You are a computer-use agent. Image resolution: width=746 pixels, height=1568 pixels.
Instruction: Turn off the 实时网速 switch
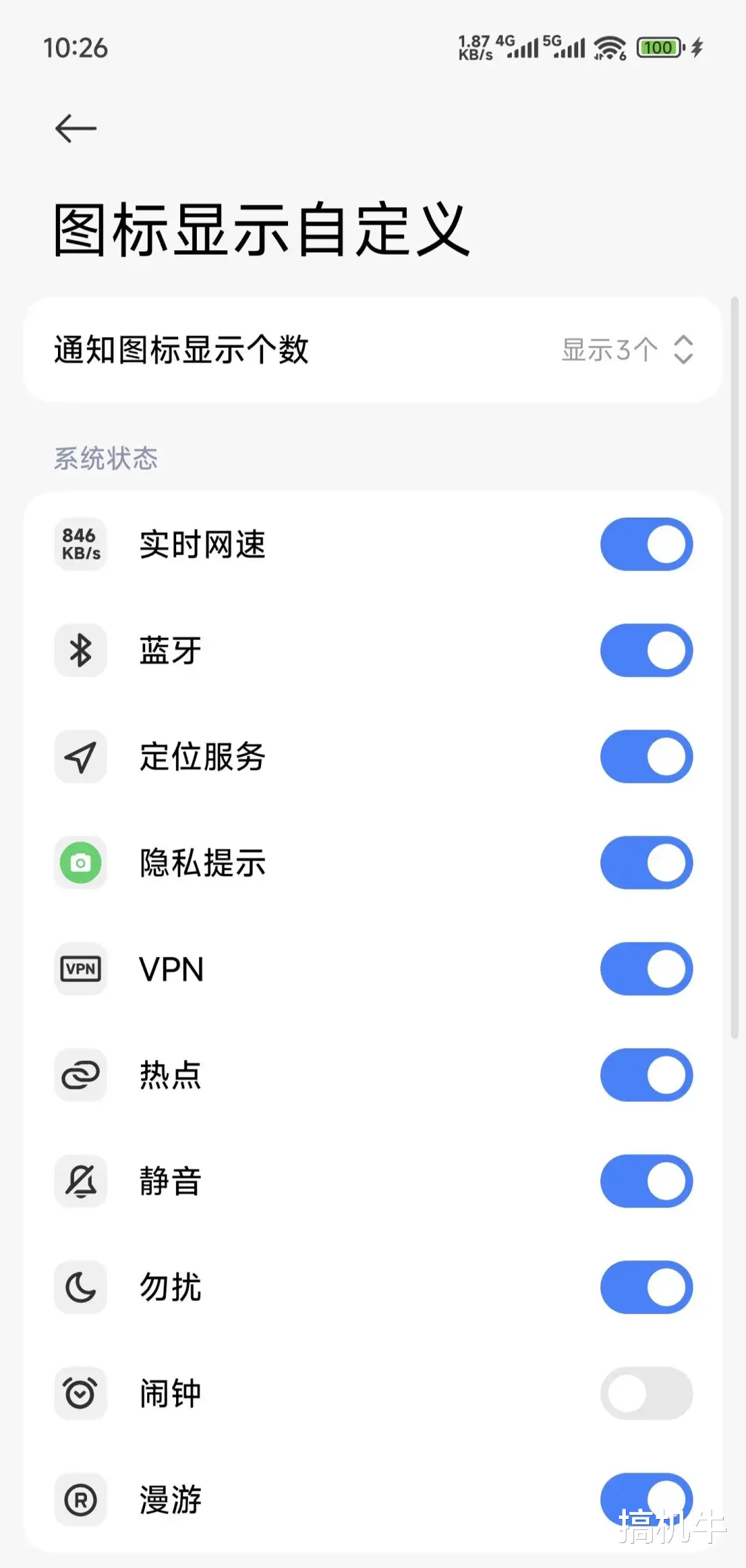[x=647, y=544]
